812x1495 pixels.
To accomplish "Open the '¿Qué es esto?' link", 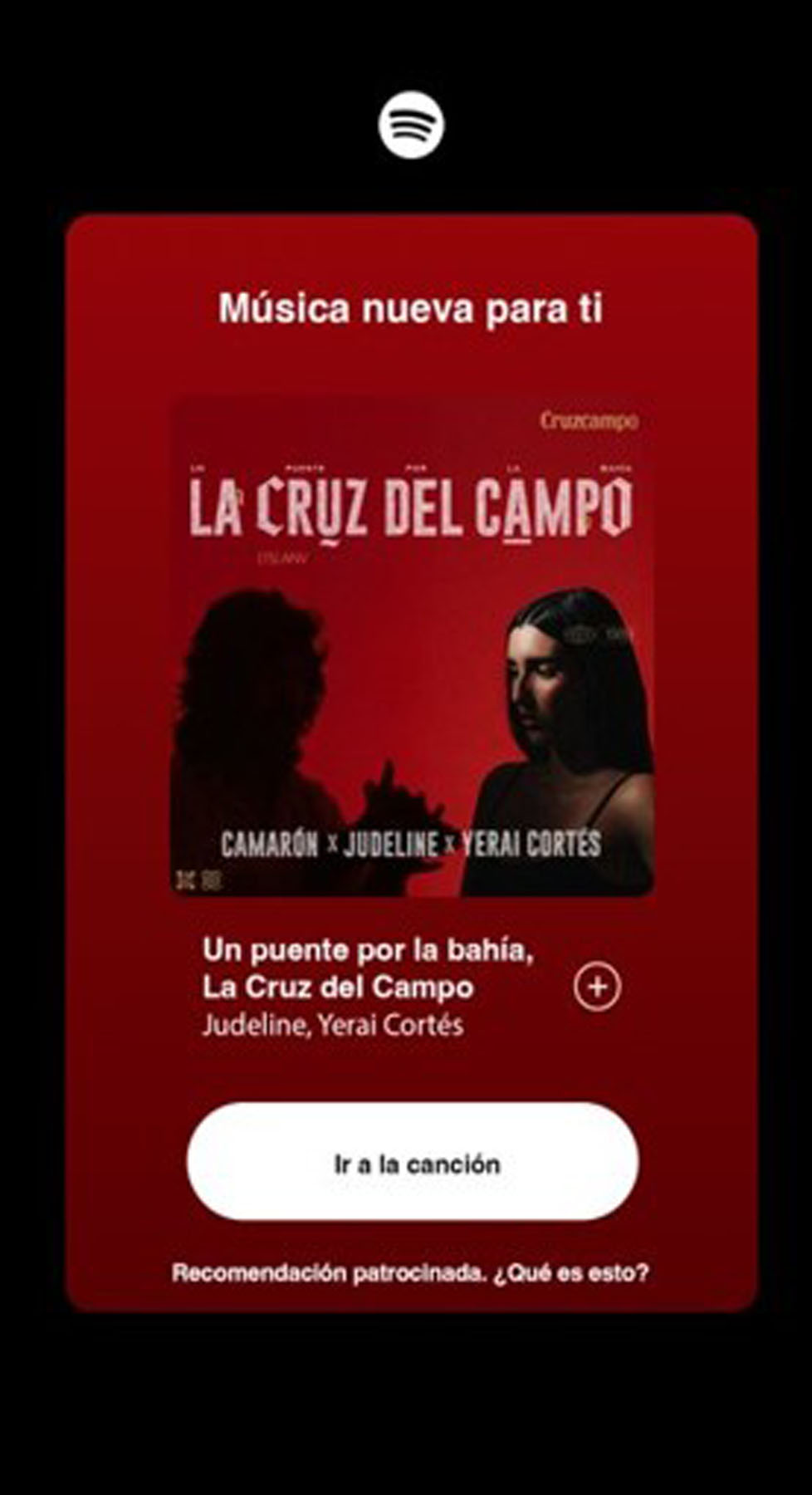I will (571, 1272).
